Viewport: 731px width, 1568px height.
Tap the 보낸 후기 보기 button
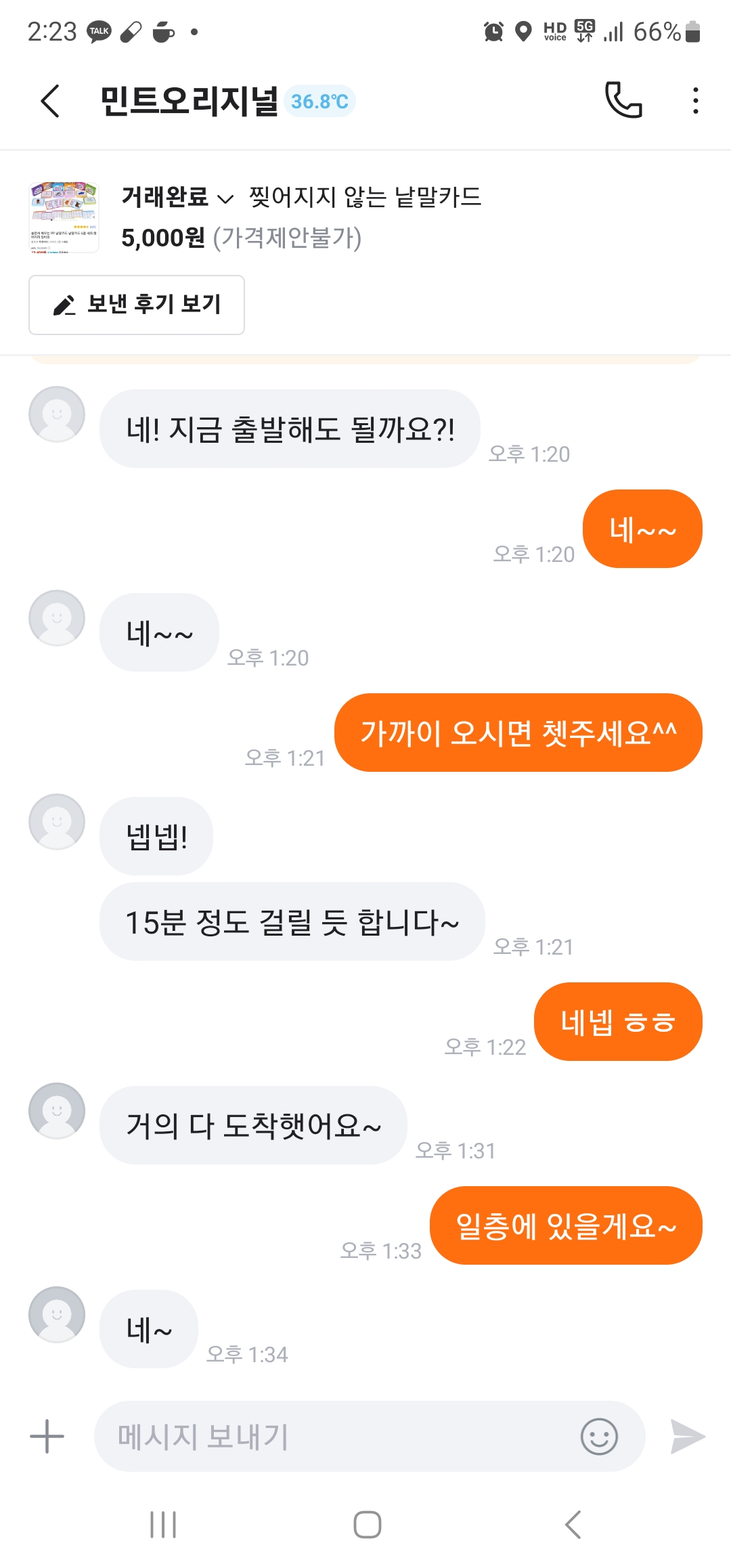pos(137,305)
